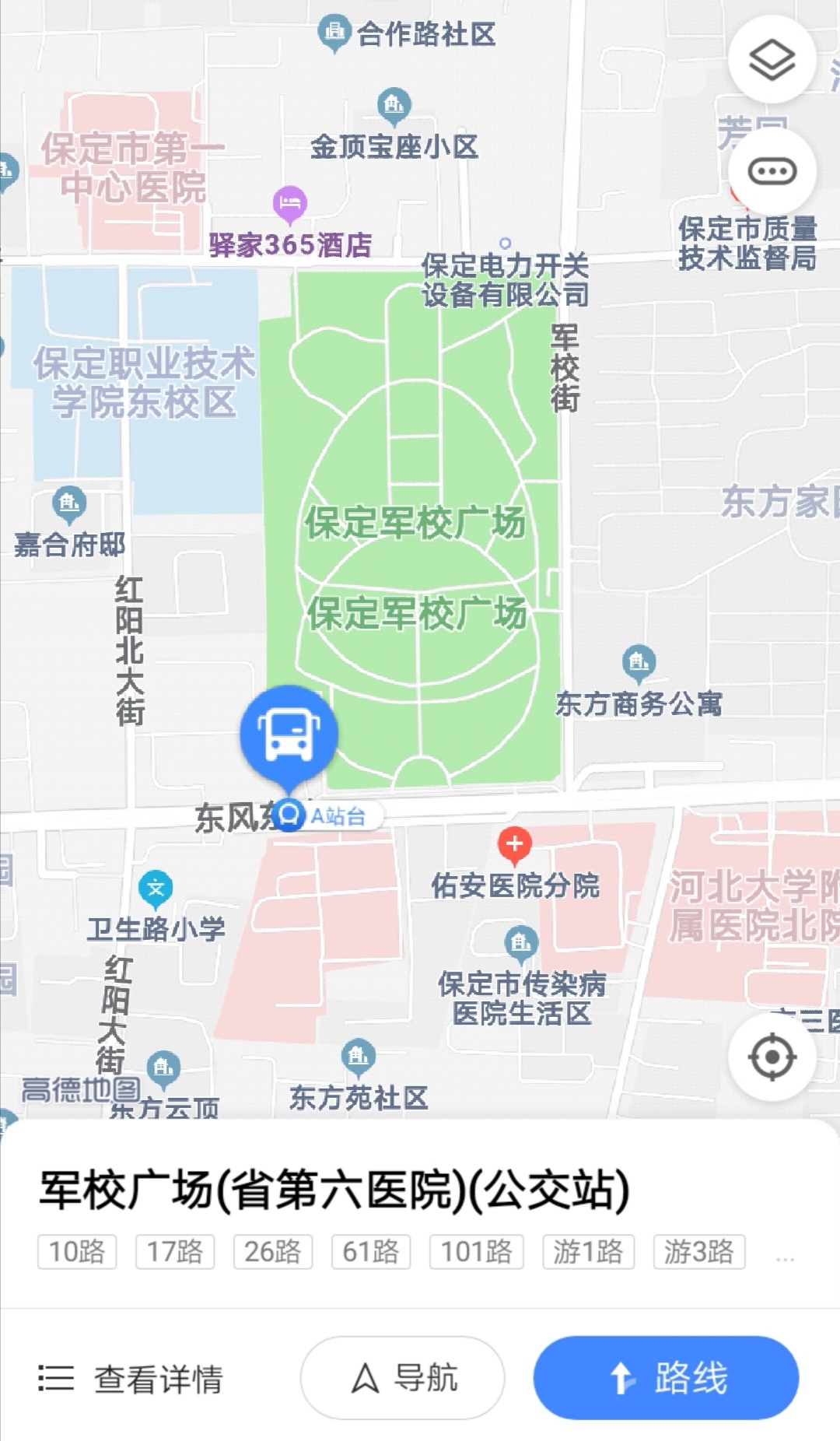Open the 驿家365酒店 hotel marker

[x=290, y=204]
